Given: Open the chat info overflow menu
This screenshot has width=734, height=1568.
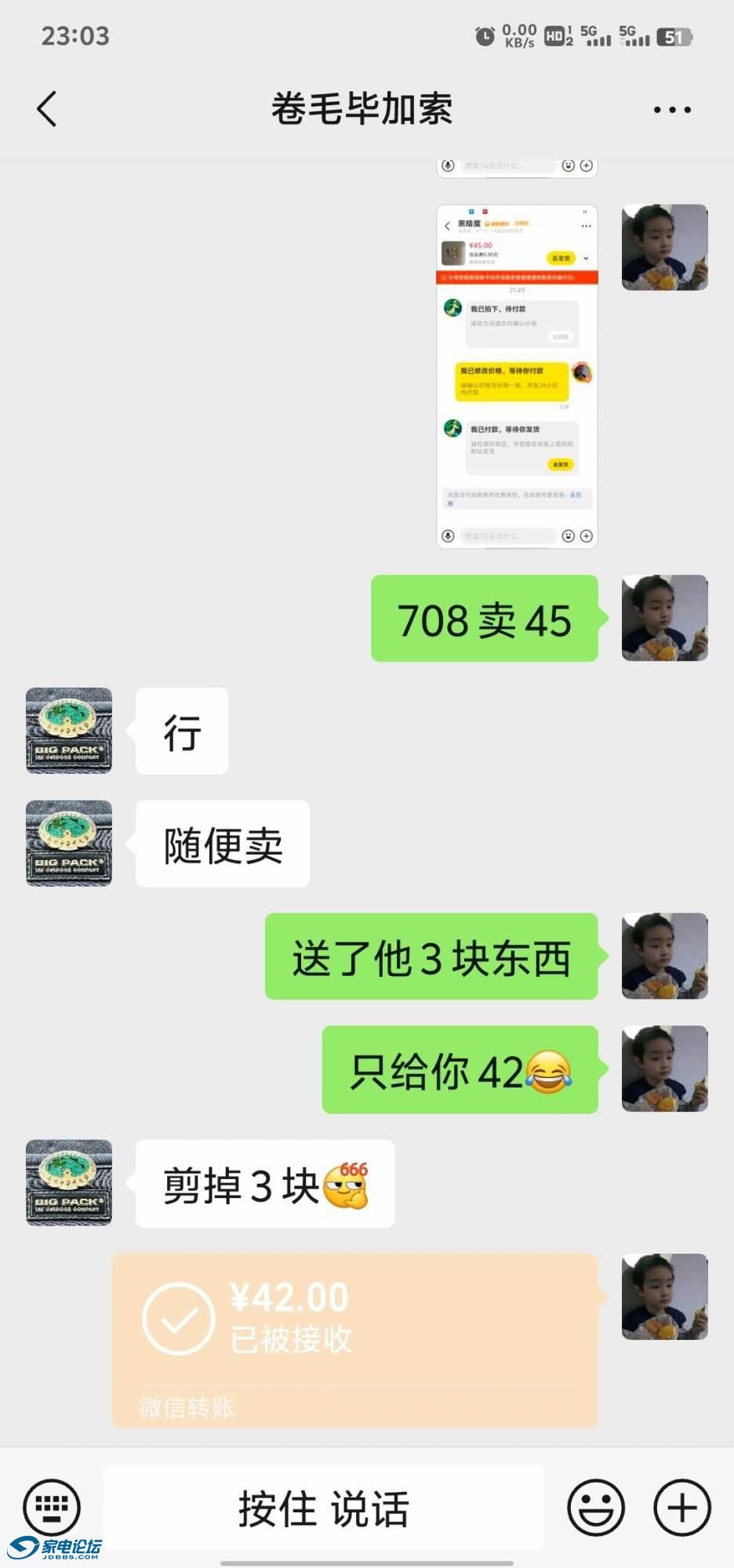Looking at the screenshot, I should pyautogui.click(x=672, y=110).
